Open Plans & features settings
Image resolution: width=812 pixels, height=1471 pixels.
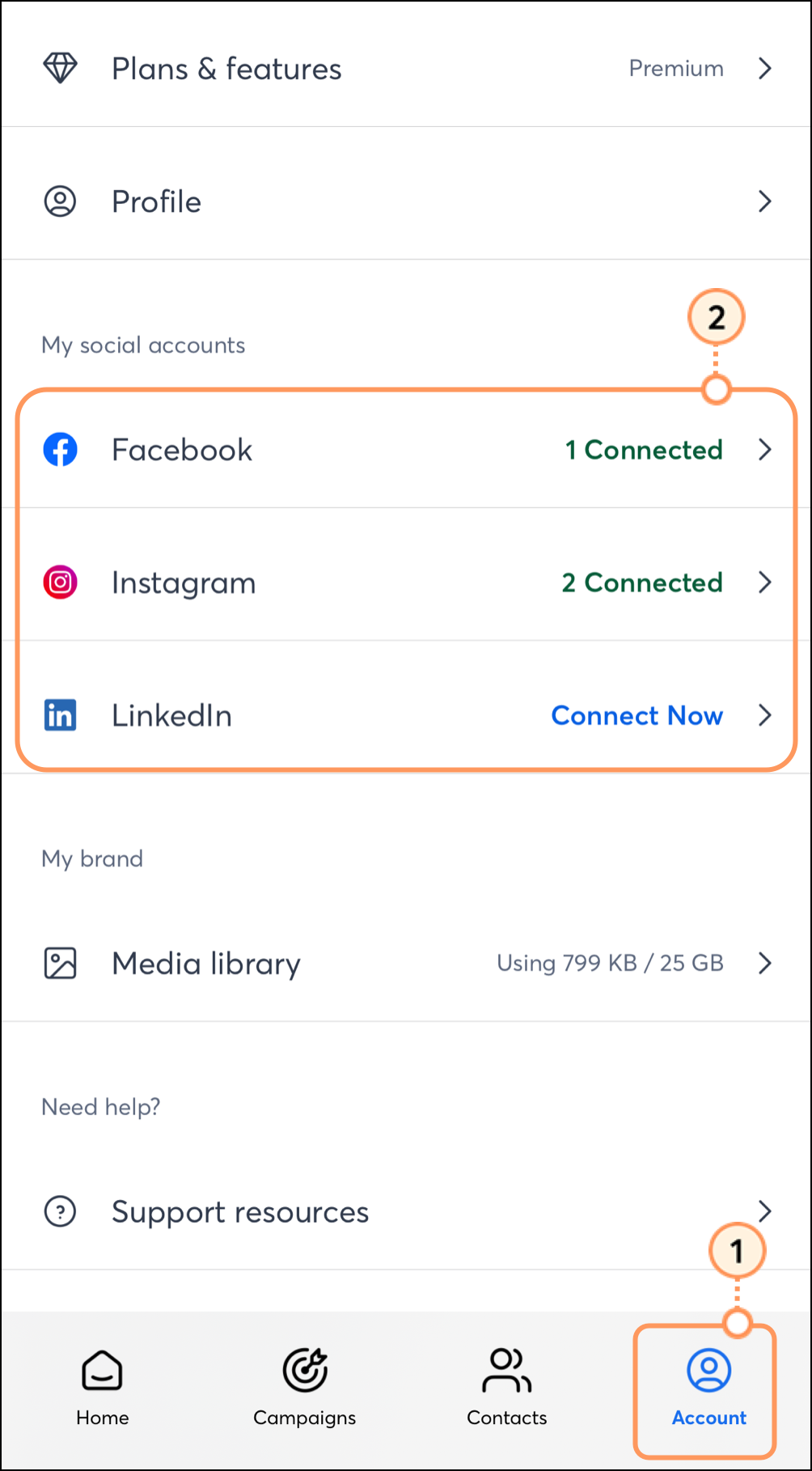point(404,69)
